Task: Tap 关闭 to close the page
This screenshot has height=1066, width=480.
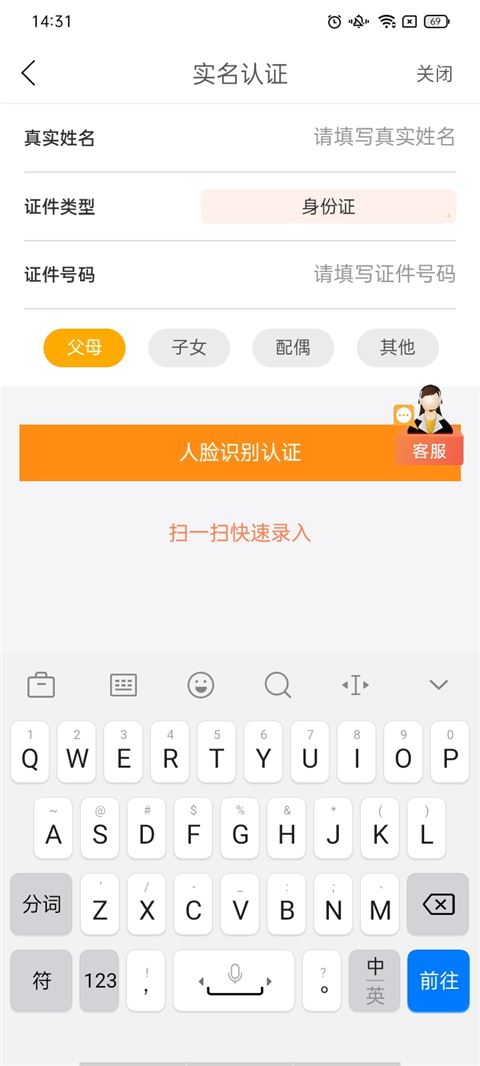Action: [x=434, y=73]
